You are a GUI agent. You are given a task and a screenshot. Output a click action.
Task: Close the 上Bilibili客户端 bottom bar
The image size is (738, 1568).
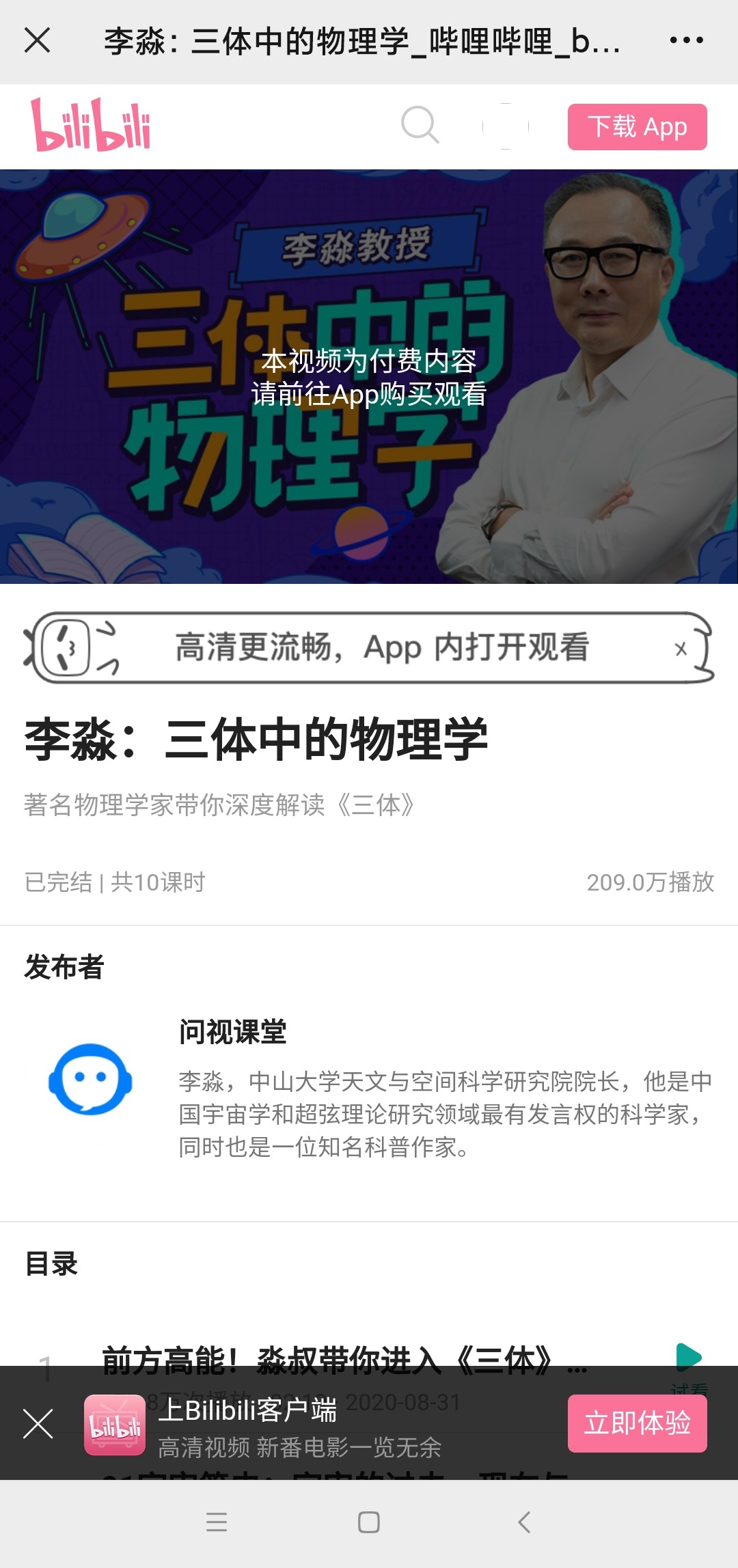[x=38, y=1424]
